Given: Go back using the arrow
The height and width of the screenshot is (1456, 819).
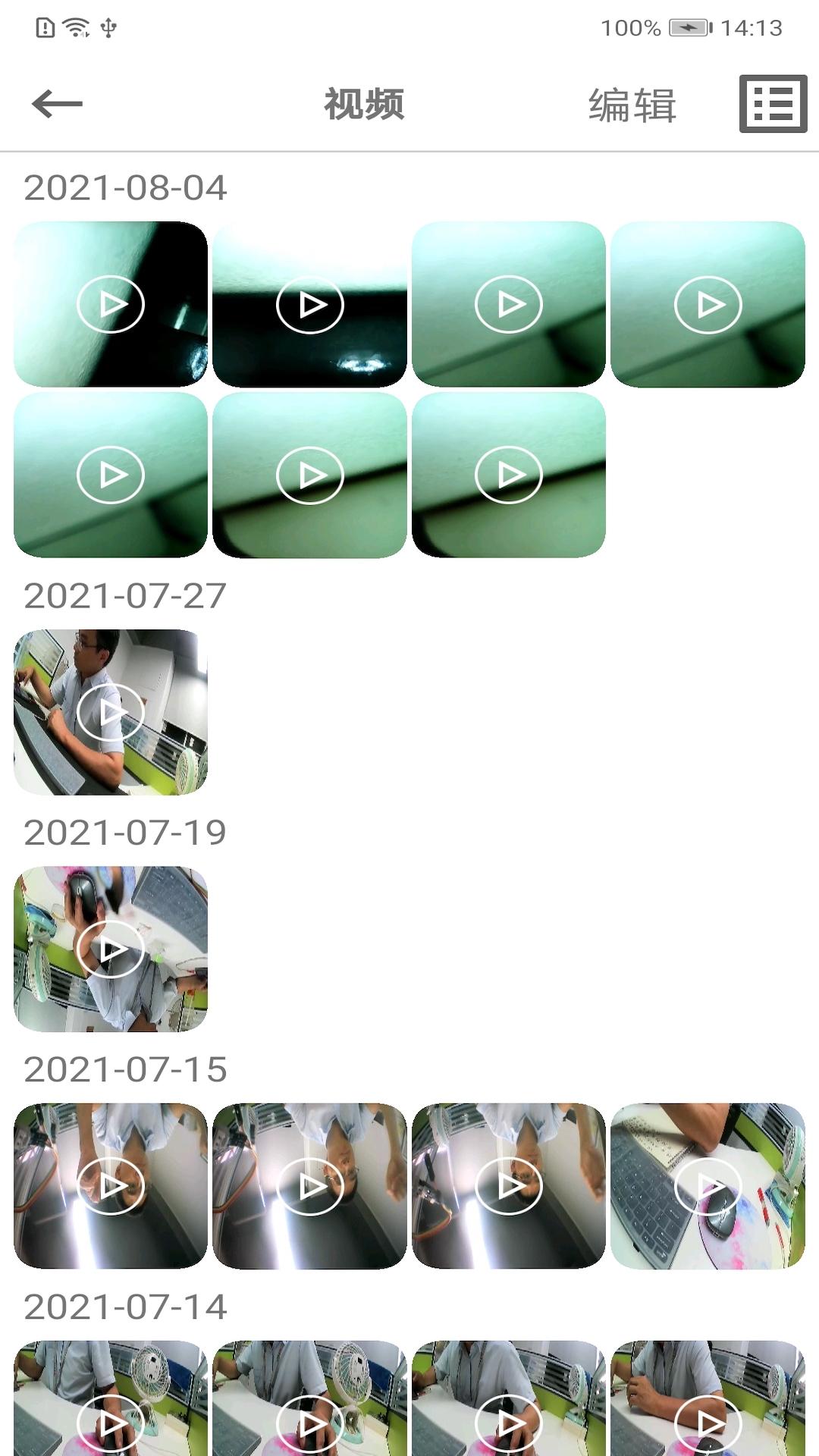Looking at the screenshot, I should click(57, 104).
